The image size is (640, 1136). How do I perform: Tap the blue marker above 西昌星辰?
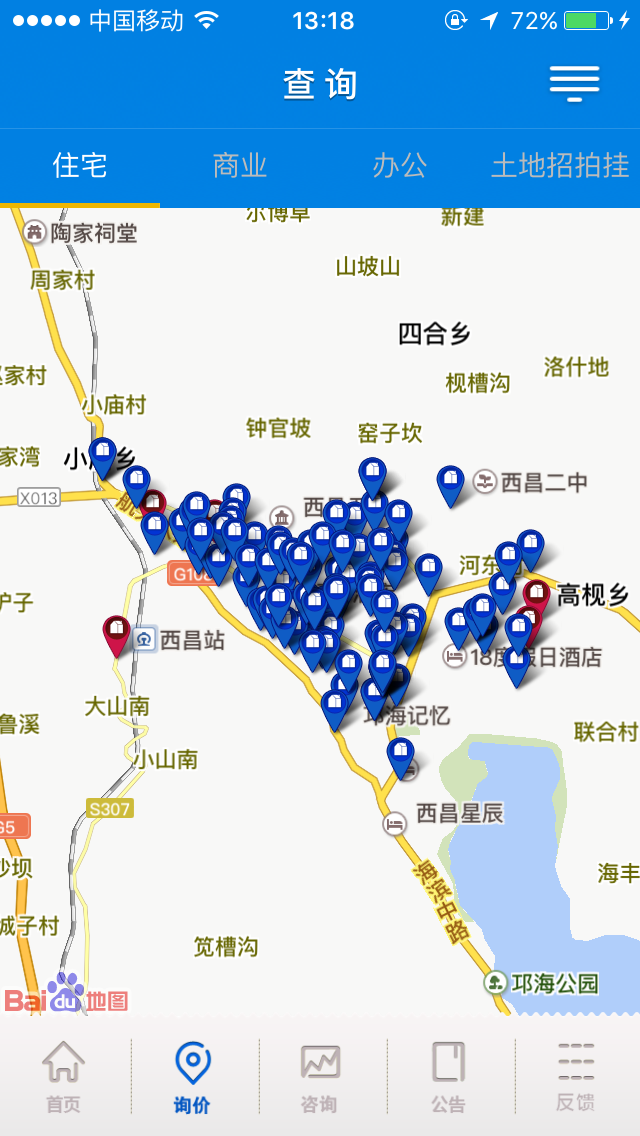point(401,758)
